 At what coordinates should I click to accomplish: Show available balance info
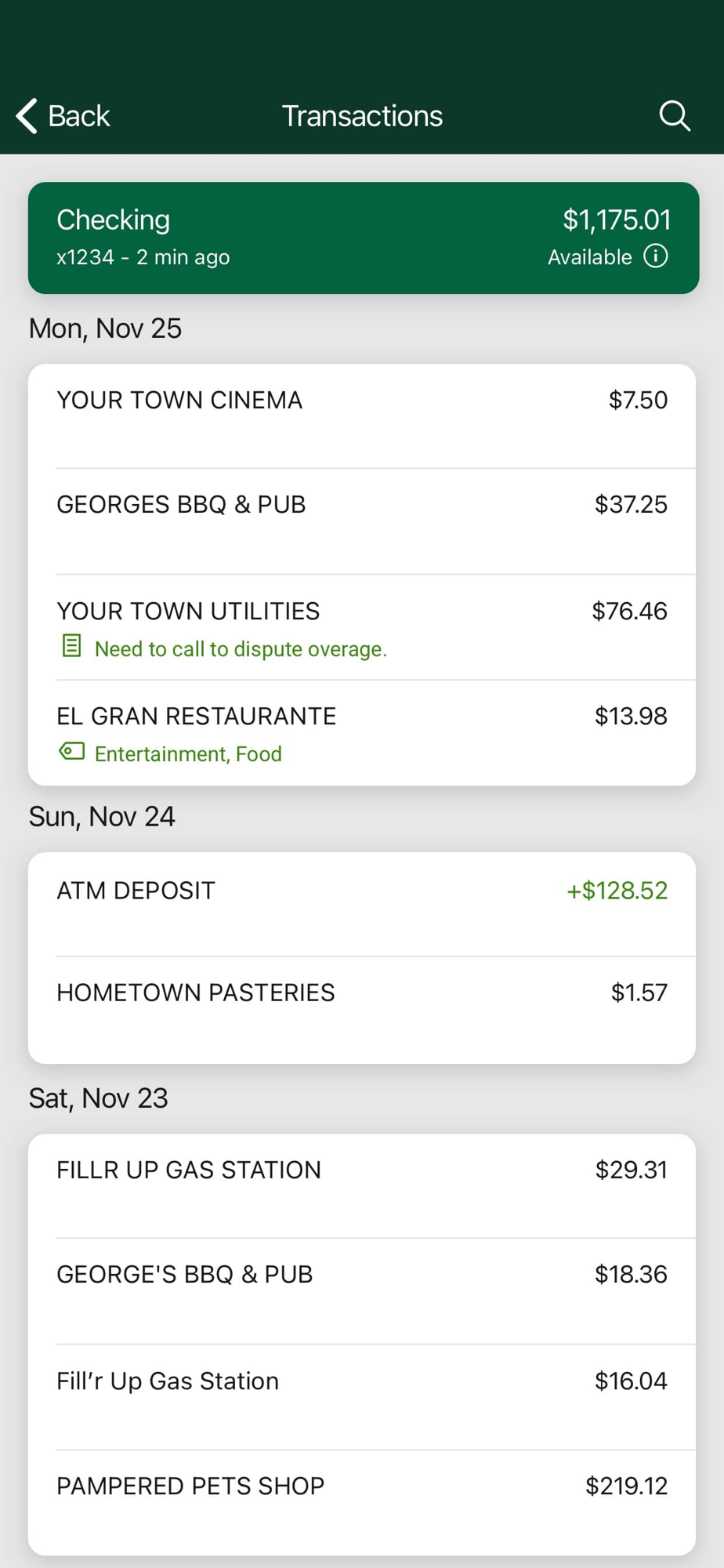tap(656, 256)
